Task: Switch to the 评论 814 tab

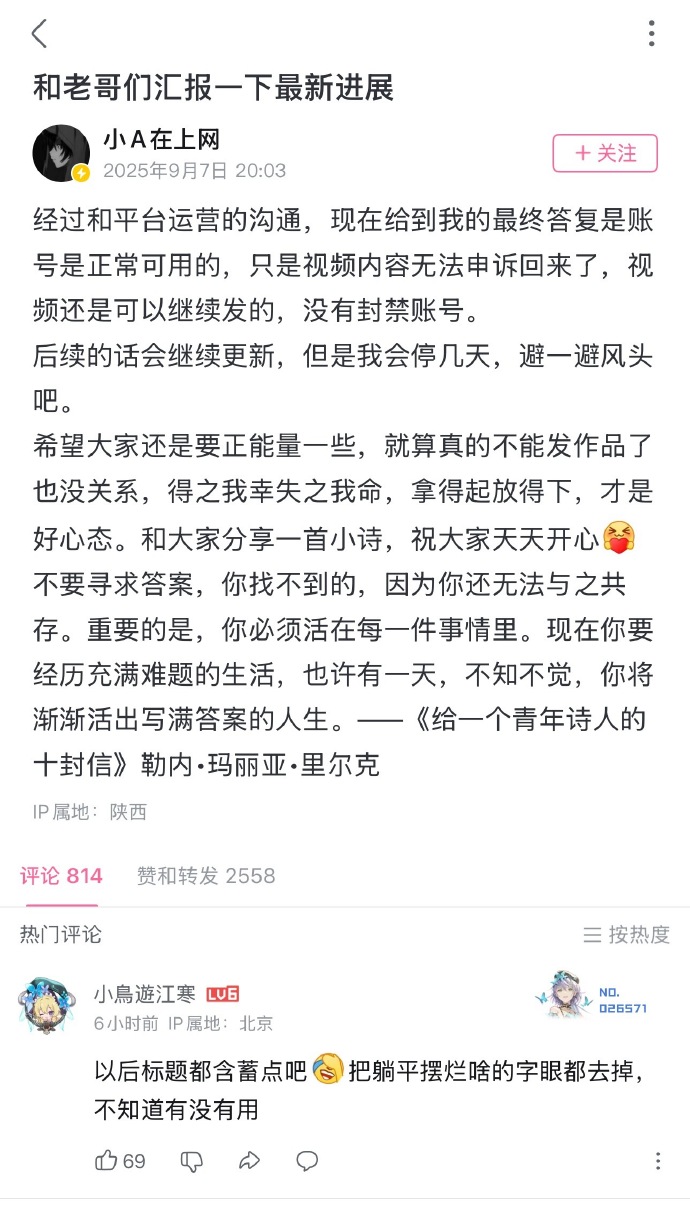Action: pos(61,876)
